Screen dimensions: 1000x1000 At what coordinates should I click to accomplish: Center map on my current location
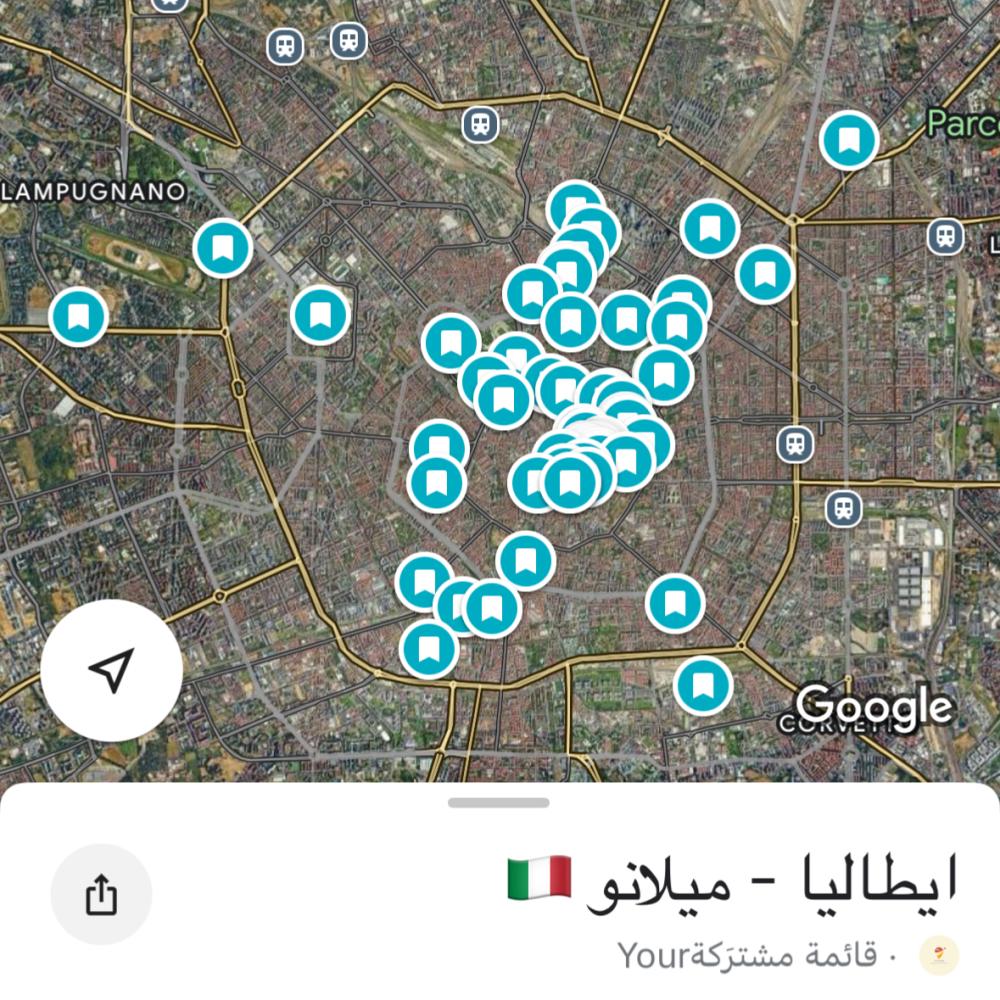point(111,670)
